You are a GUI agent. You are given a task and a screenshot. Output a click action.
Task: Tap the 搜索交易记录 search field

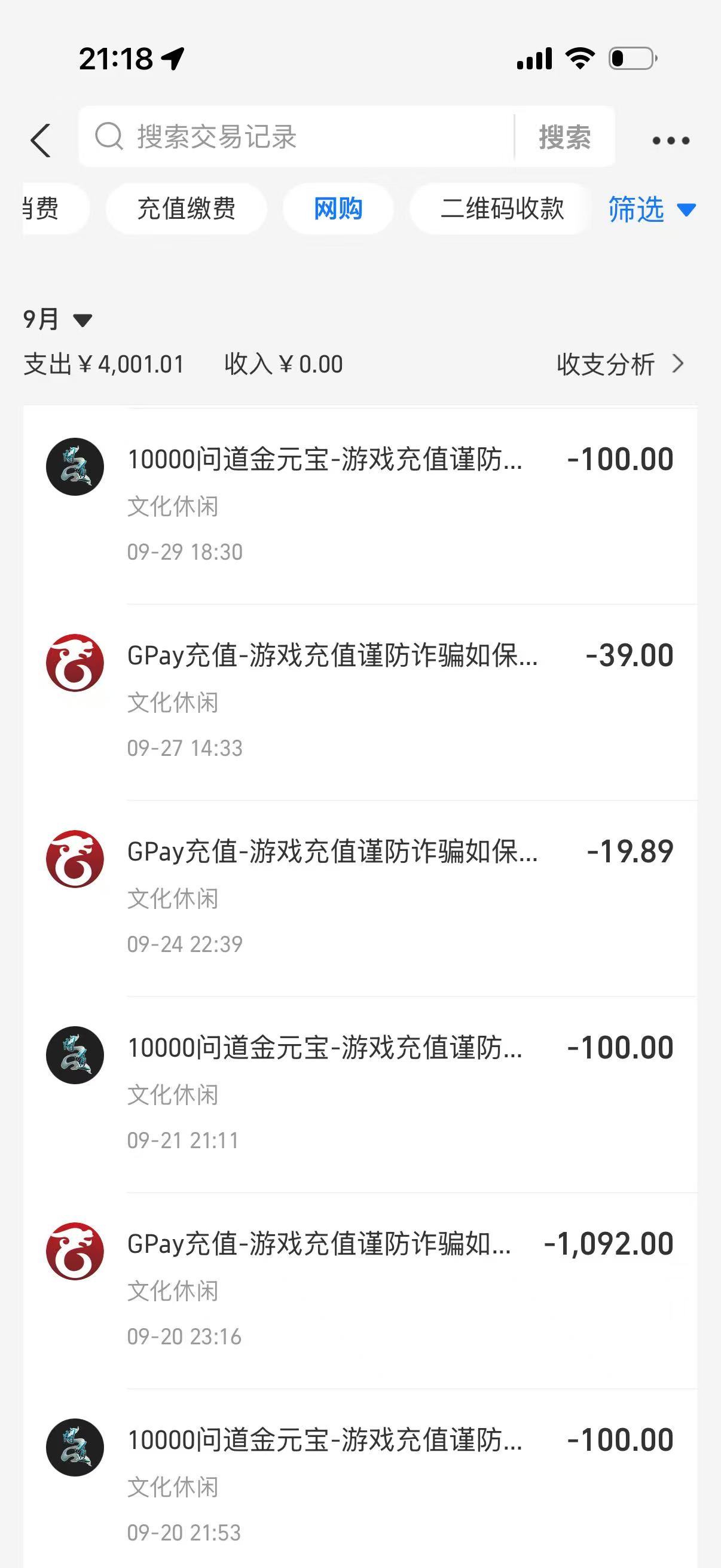[298, 137]
